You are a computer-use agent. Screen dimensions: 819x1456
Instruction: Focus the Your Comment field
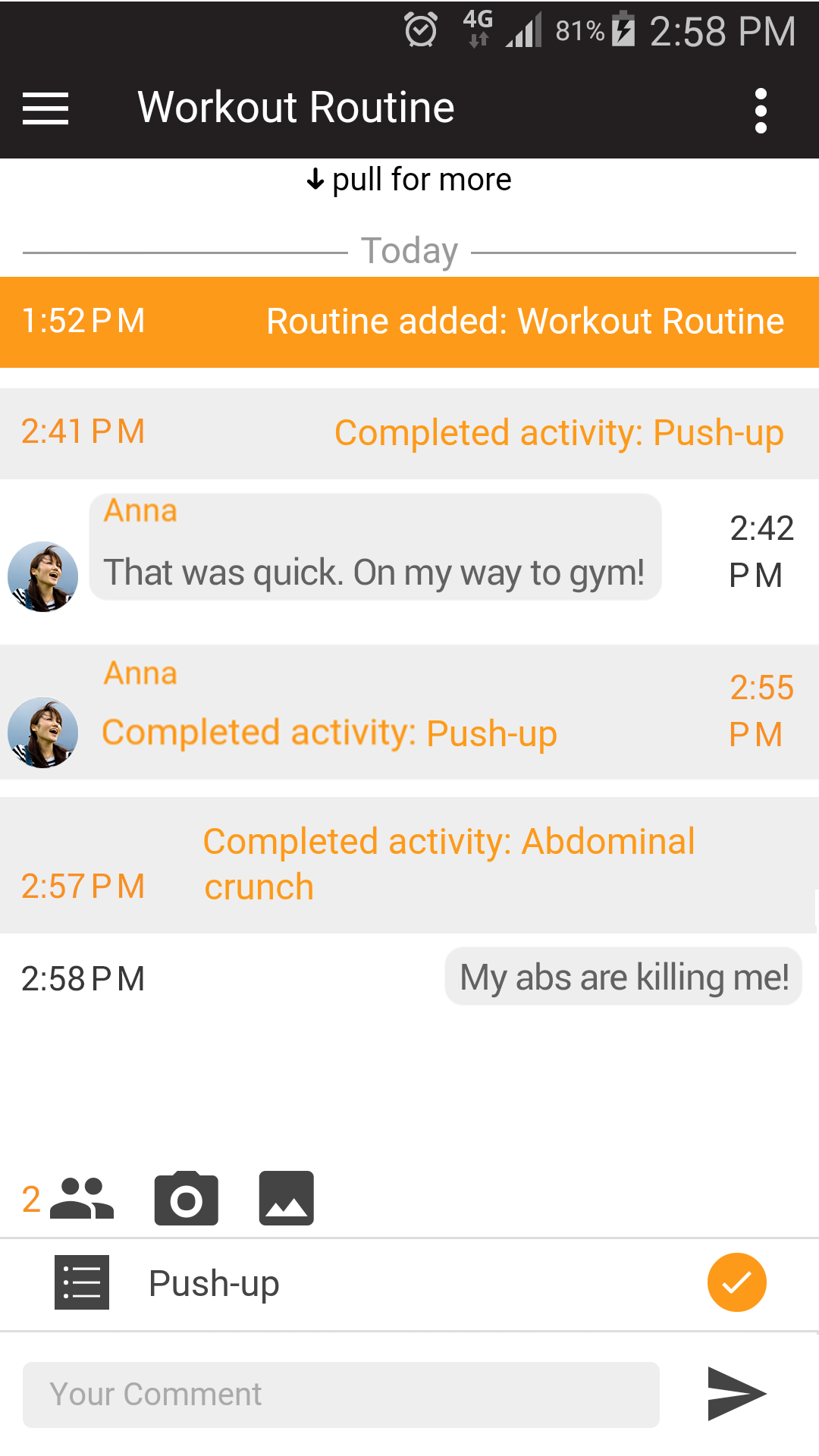point(341,1395)
